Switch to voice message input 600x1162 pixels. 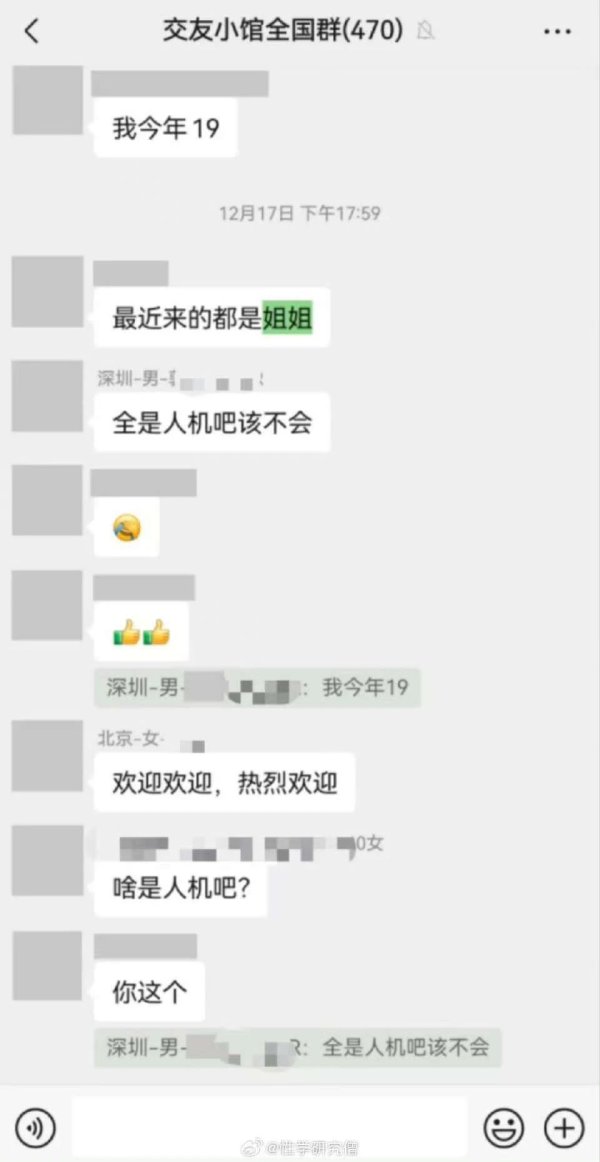pos(35,1129)
